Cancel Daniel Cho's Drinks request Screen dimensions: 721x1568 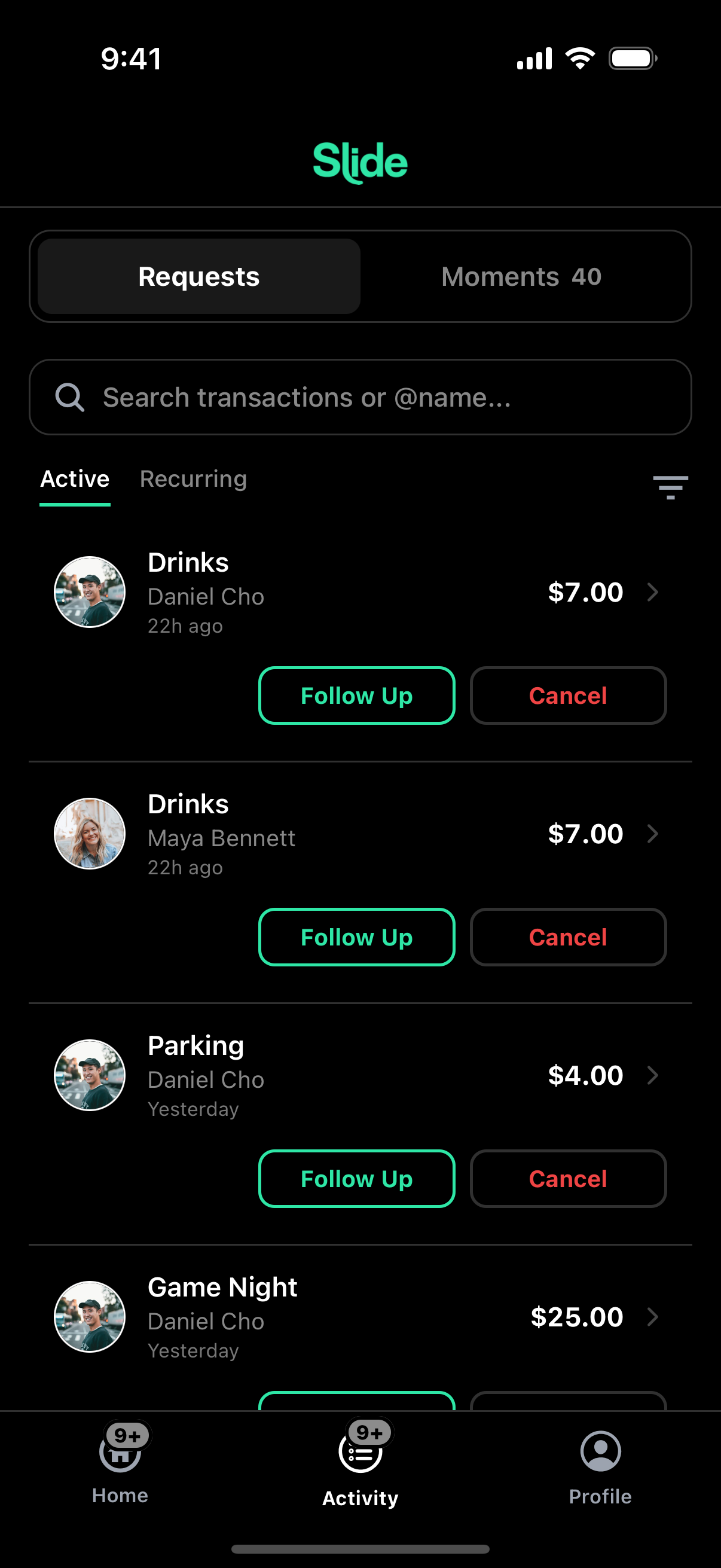pyautogui.click(x=569, y=695)
